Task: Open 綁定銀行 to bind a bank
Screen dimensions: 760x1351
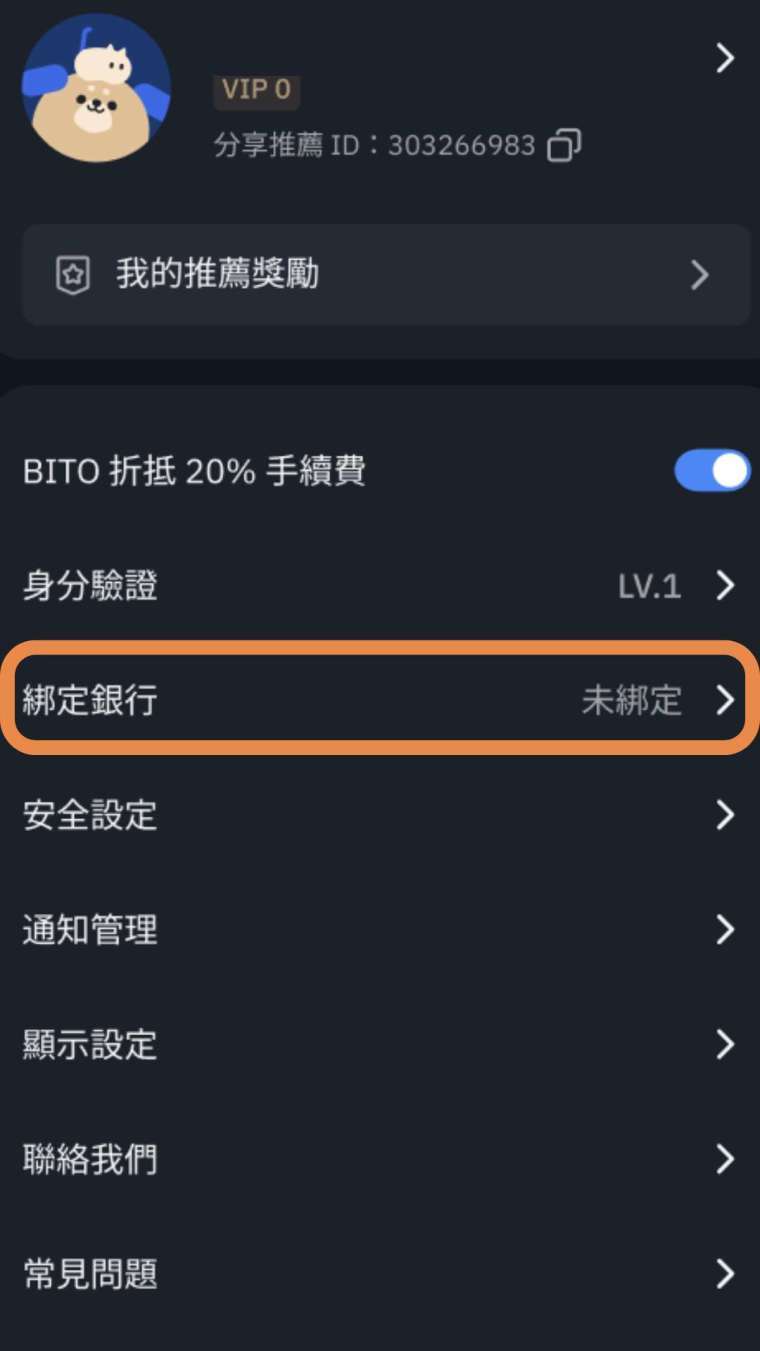Action: coord(380,700)
